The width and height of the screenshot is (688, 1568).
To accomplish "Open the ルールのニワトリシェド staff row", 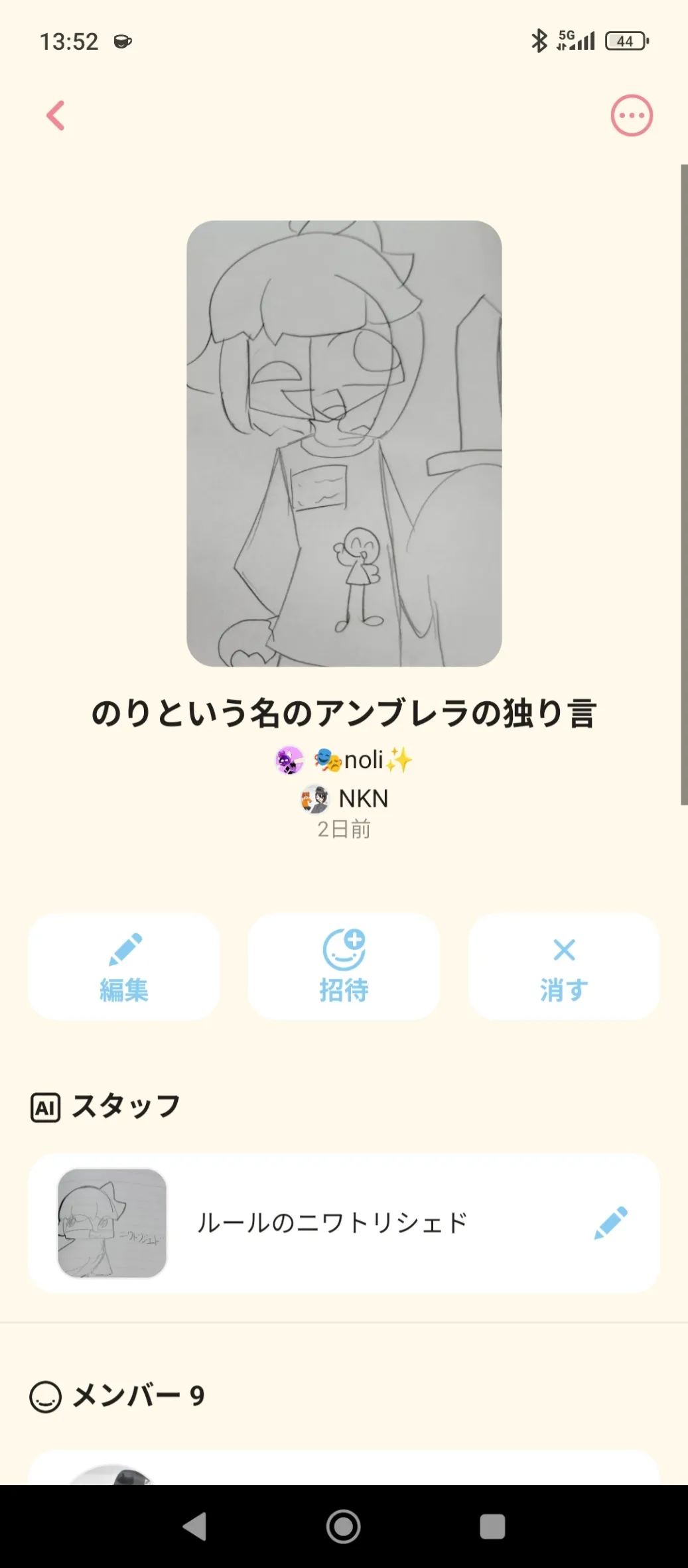I will [x=332, y=1222].
